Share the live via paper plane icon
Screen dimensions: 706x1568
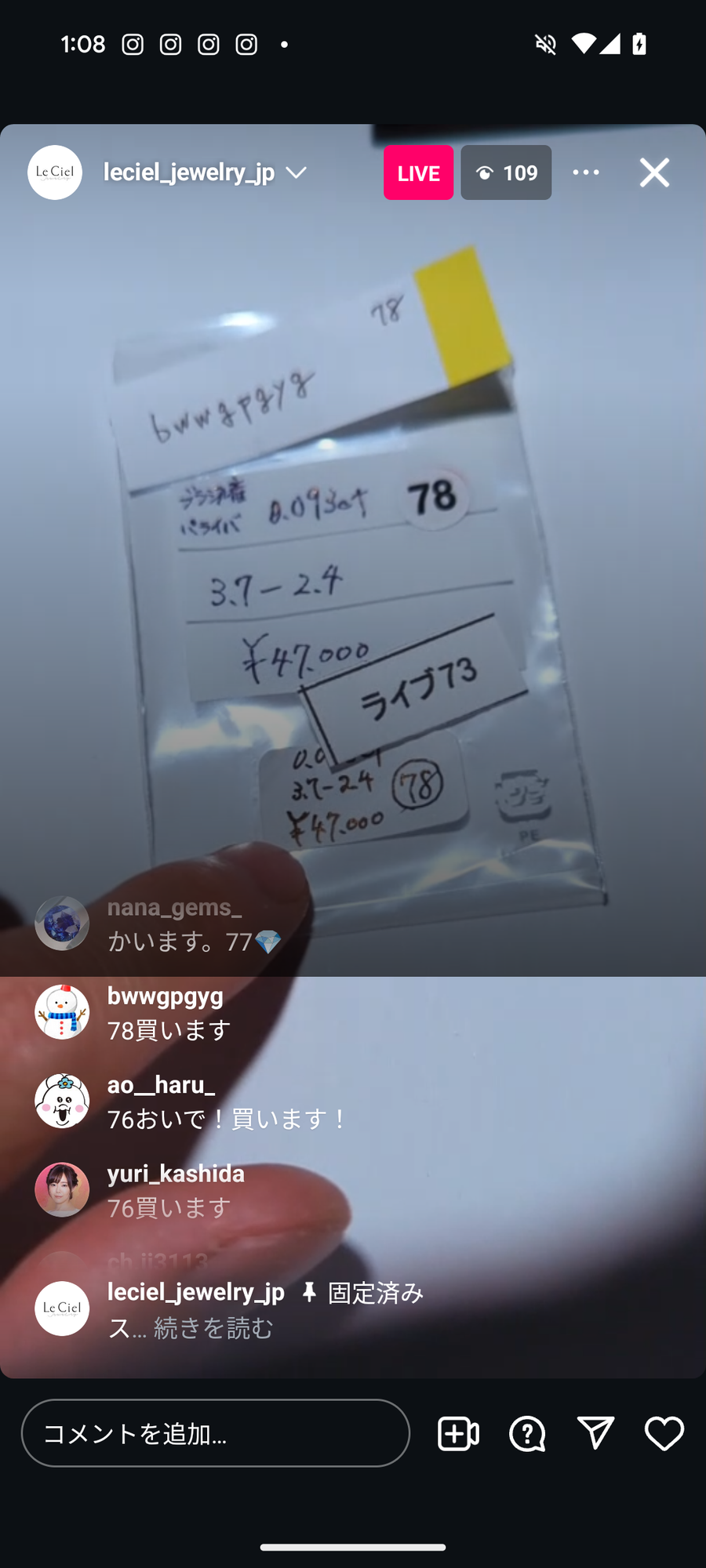[595, 1433]
